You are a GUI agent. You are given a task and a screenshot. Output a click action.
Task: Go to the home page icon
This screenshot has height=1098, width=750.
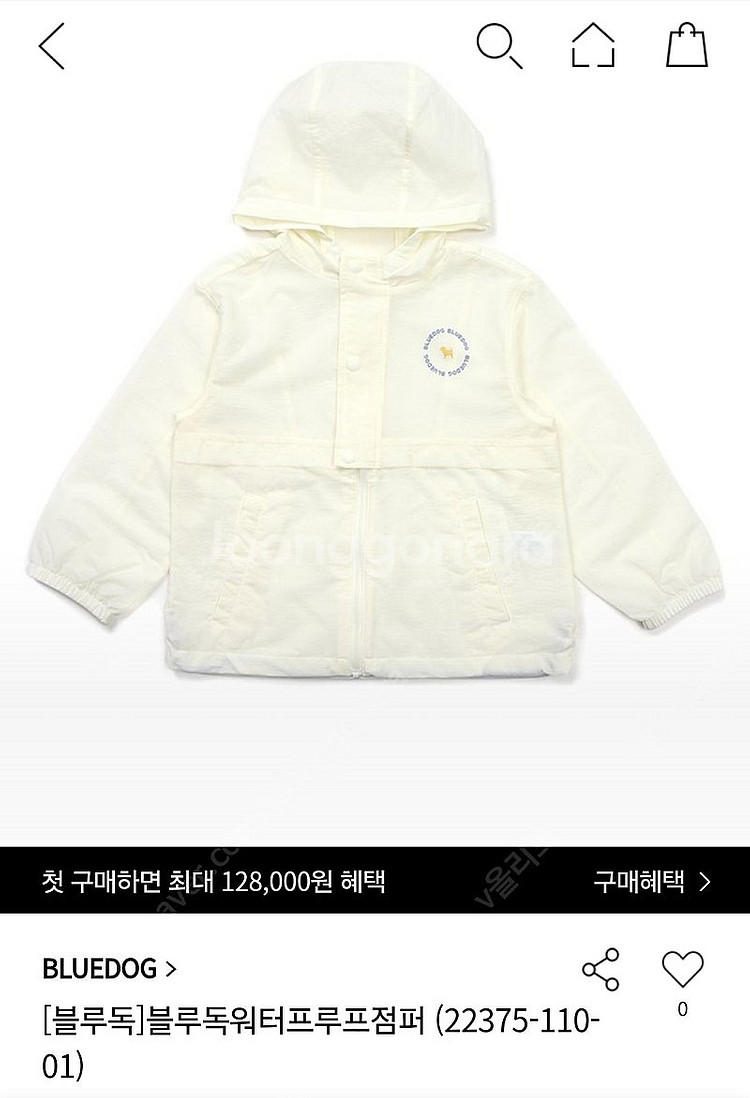tap(593, 45)
